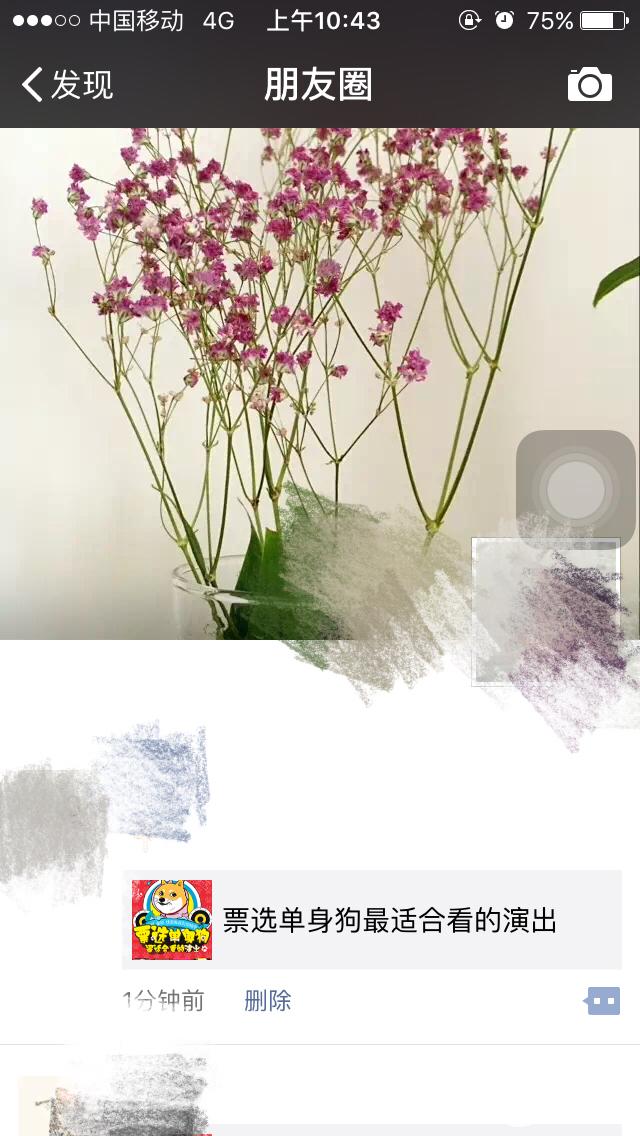Screen dimensions: 640x1136
Task: Open the camera to post a moment
Action: point(589,85)
